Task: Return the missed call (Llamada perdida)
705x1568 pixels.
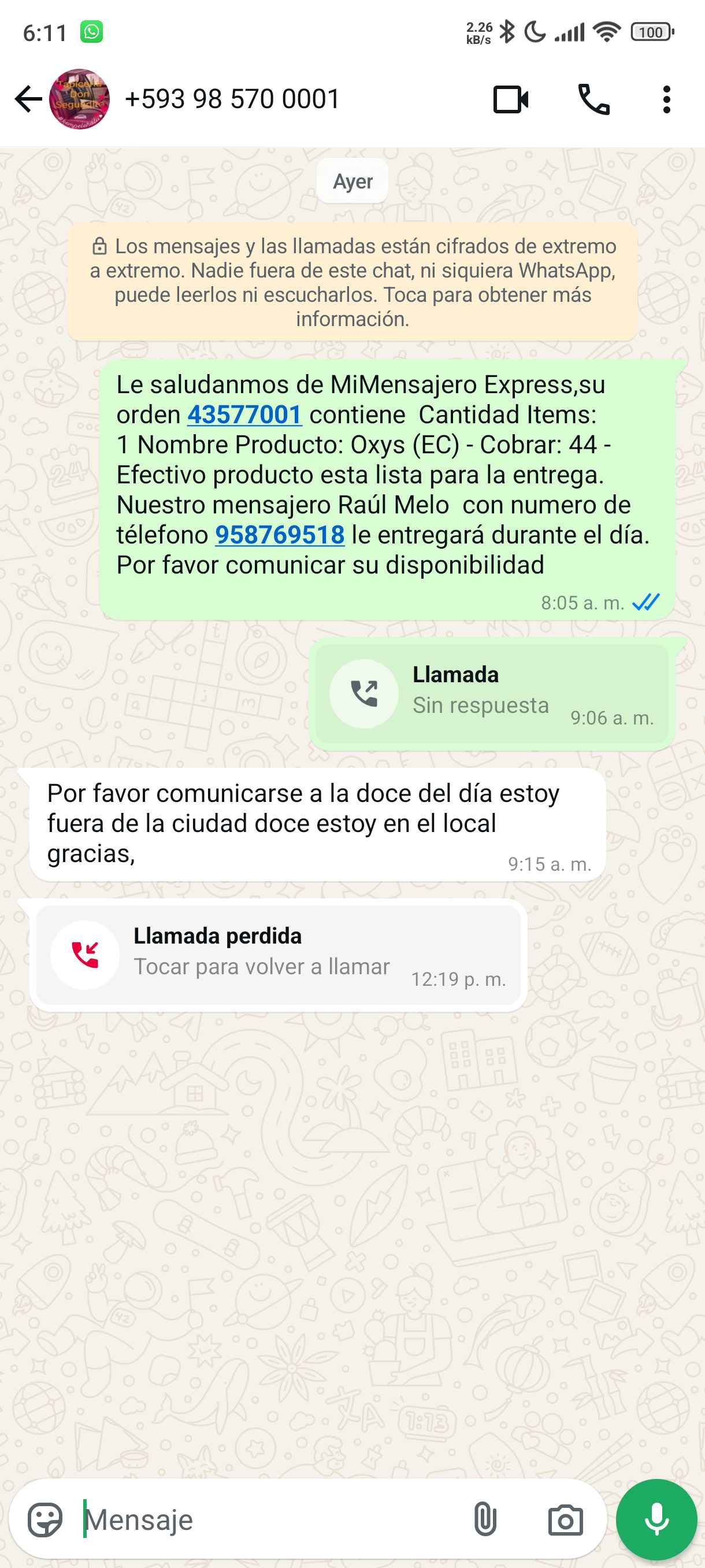Action: pyautogui.click(x=85, y=955)
